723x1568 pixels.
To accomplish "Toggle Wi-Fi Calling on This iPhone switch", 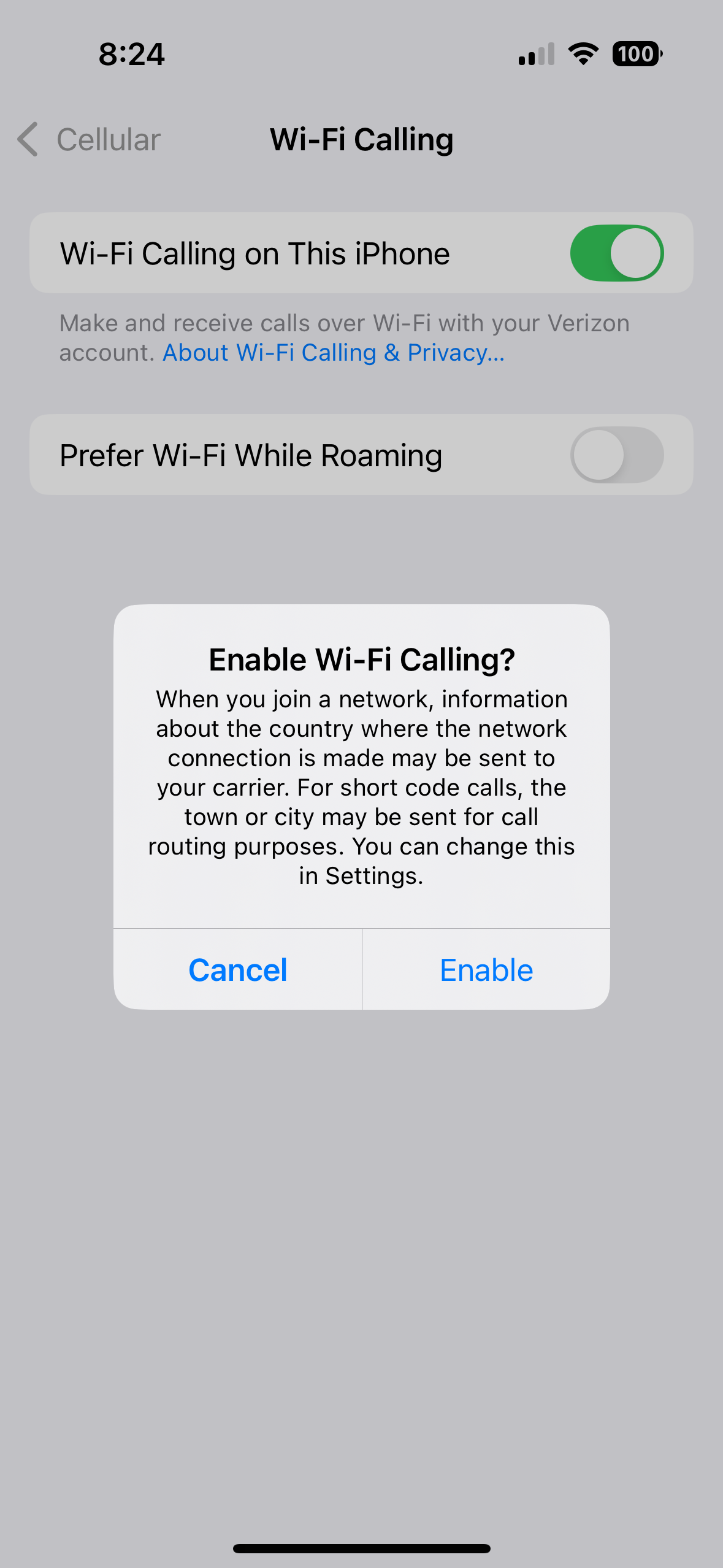I will click(x=616, y=253).
